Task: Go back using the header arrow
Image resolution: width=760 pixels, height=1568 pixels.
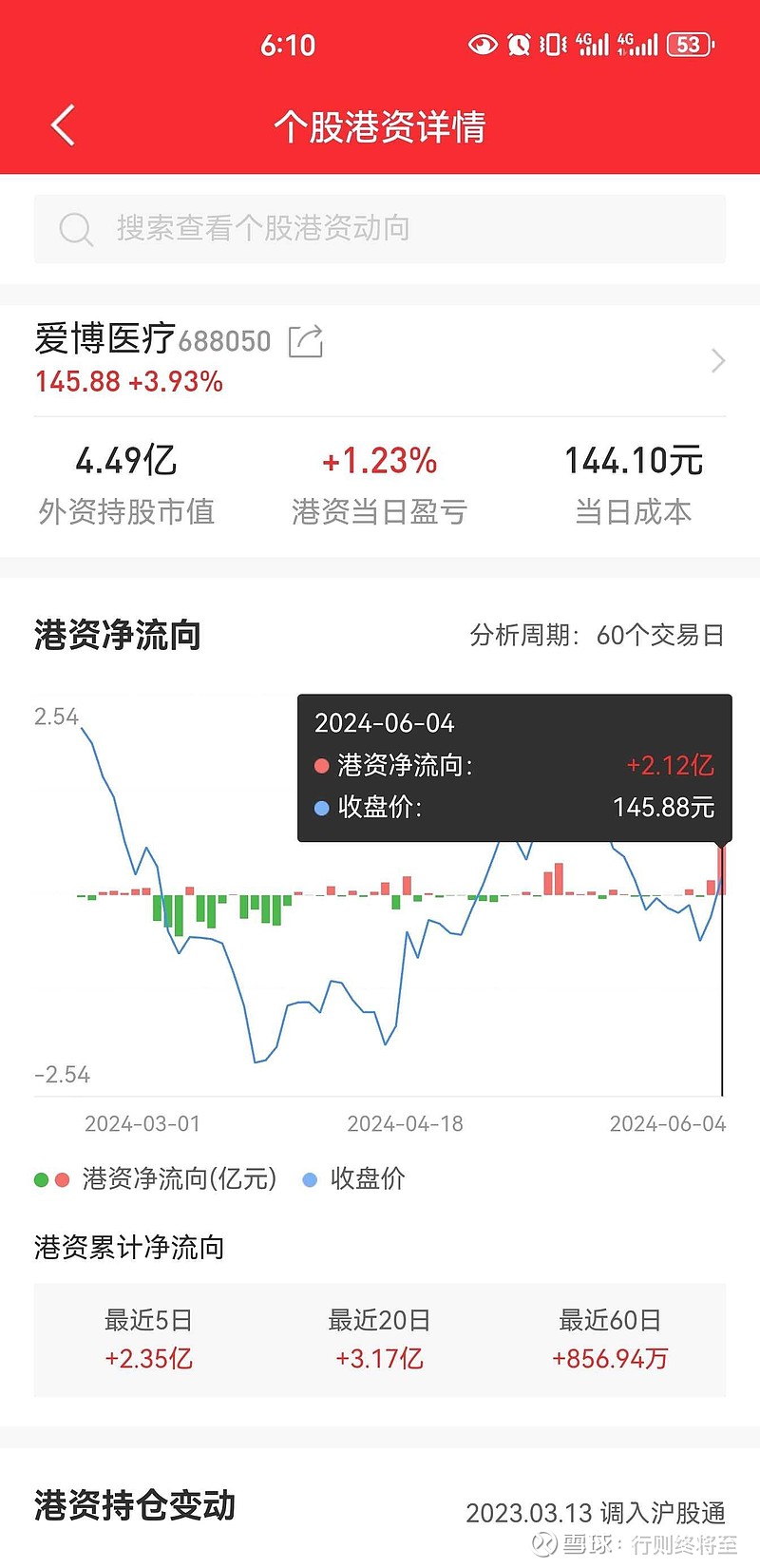Action: pyautogui.click(x=63, y=125)
